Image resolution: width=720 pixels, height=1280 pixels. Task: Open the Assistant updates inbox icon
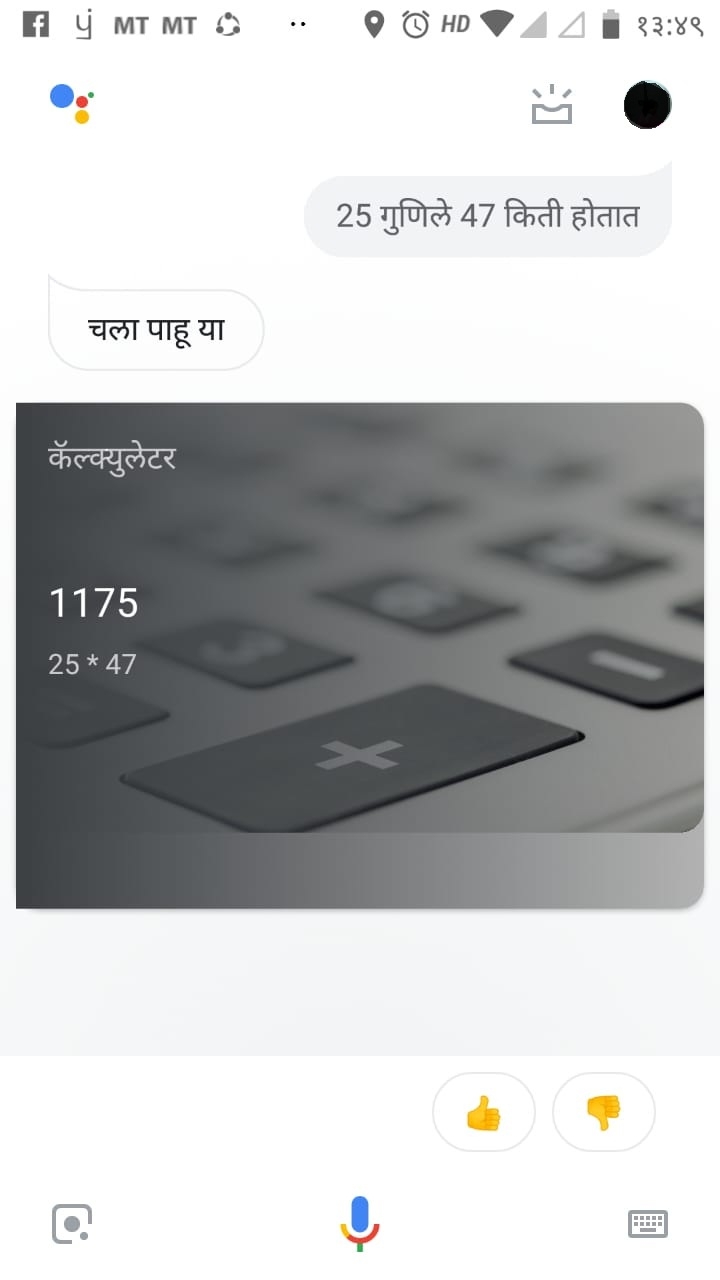552,105
